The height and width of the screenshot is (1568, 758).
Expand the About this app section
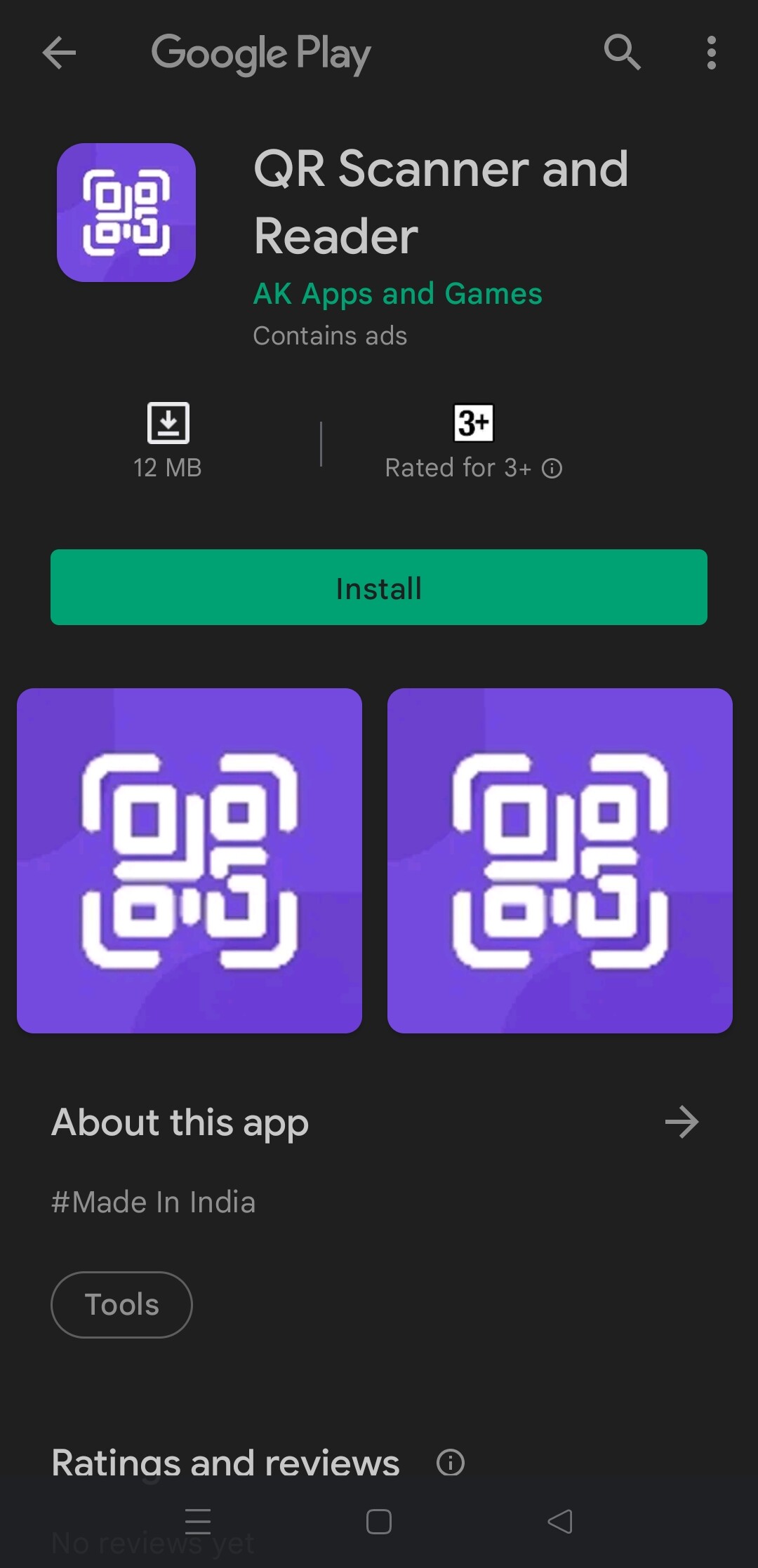tap(681, 1122)
